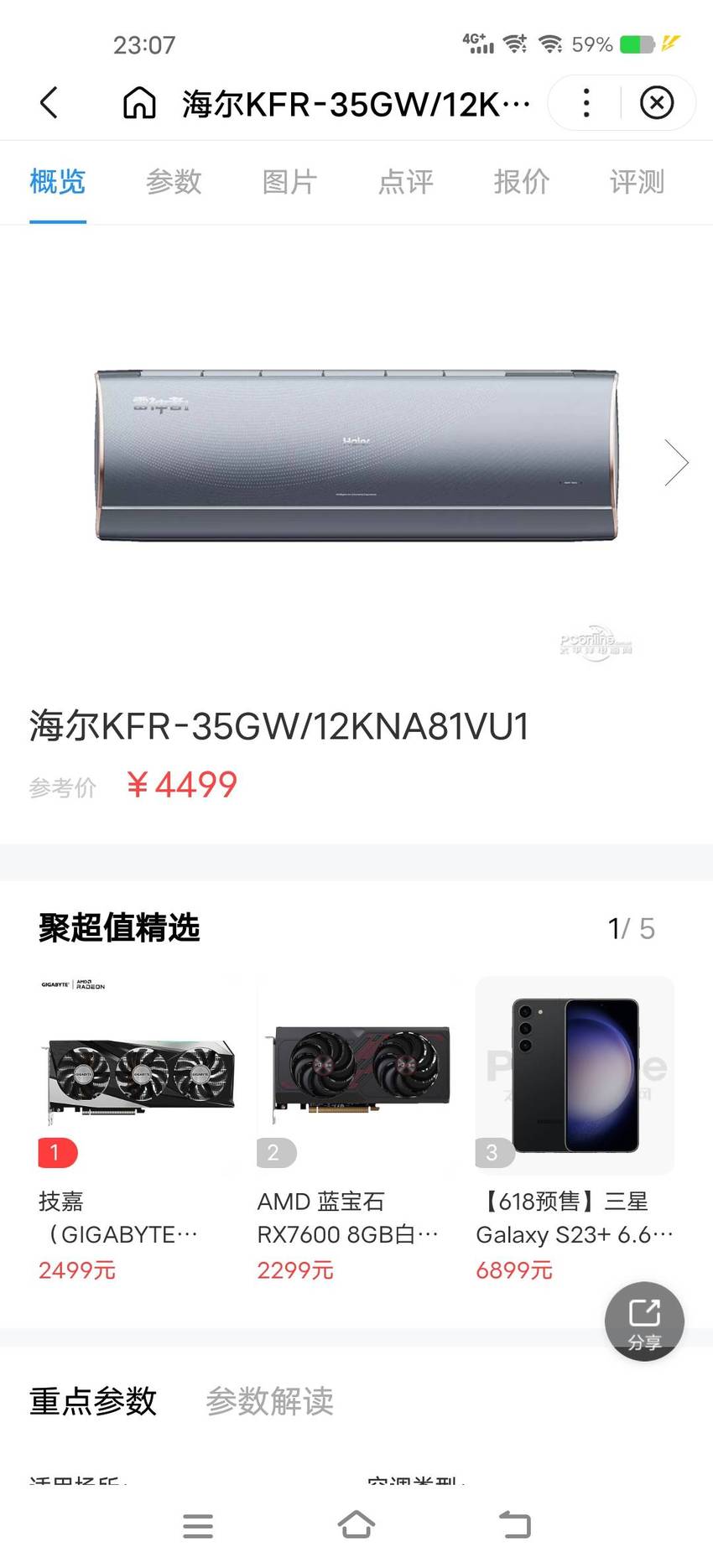
Task: Show next product image with right arrow
Action: (676, 462)
